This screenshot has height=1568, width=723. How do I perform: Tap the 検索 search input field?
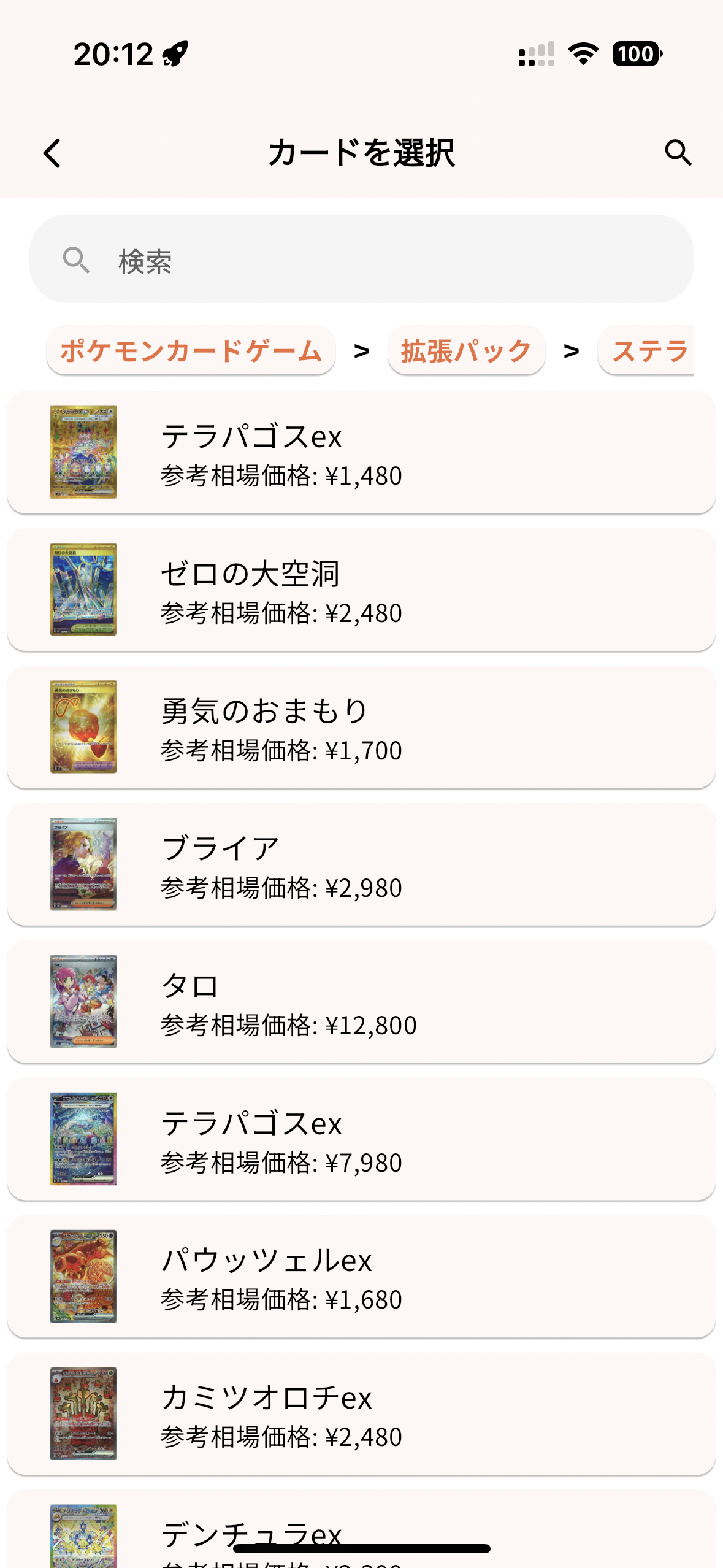(x=362, y=259)
